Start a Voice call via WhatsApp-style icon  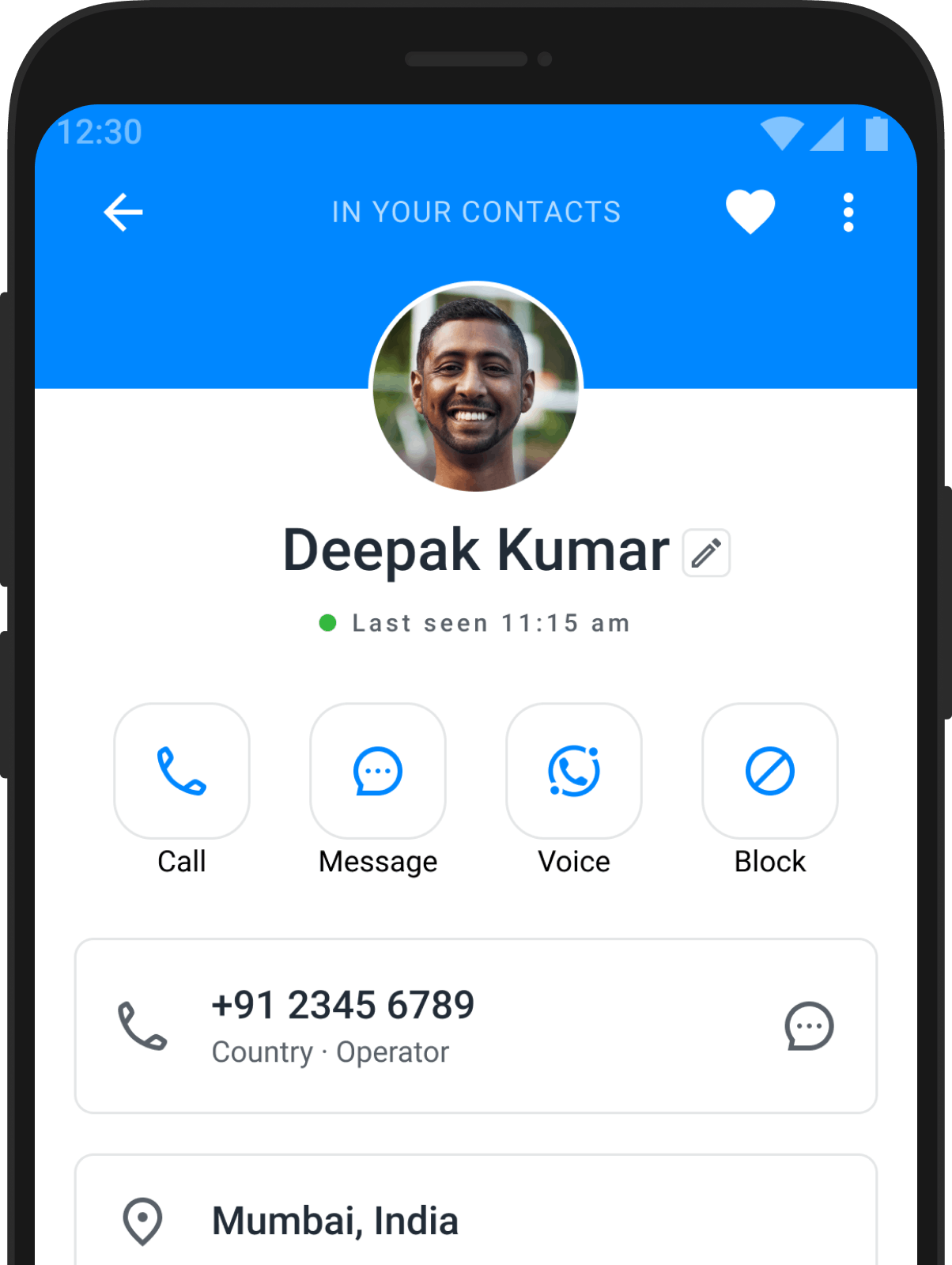tap(573, 771)
